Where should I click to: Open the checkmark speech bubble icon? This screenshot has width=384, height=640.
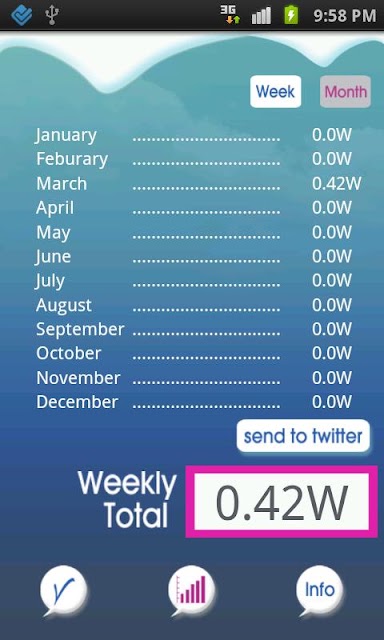coord(63,591)
